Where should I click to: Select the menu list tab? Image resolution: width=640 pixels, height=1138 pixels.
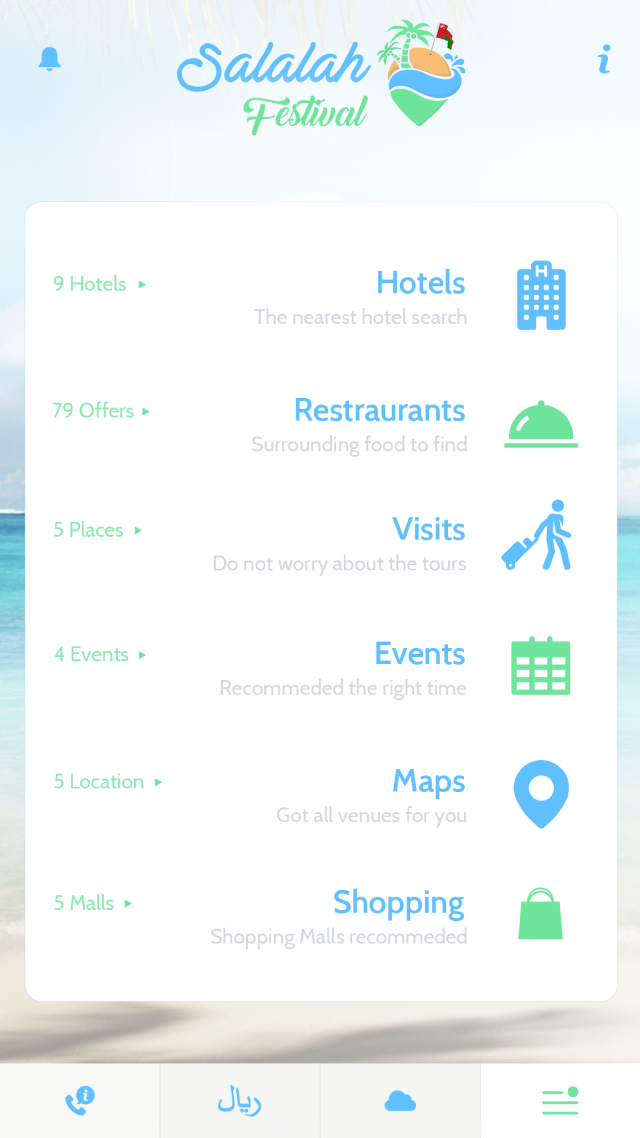pyautogui.click(x=560, y=1101)
